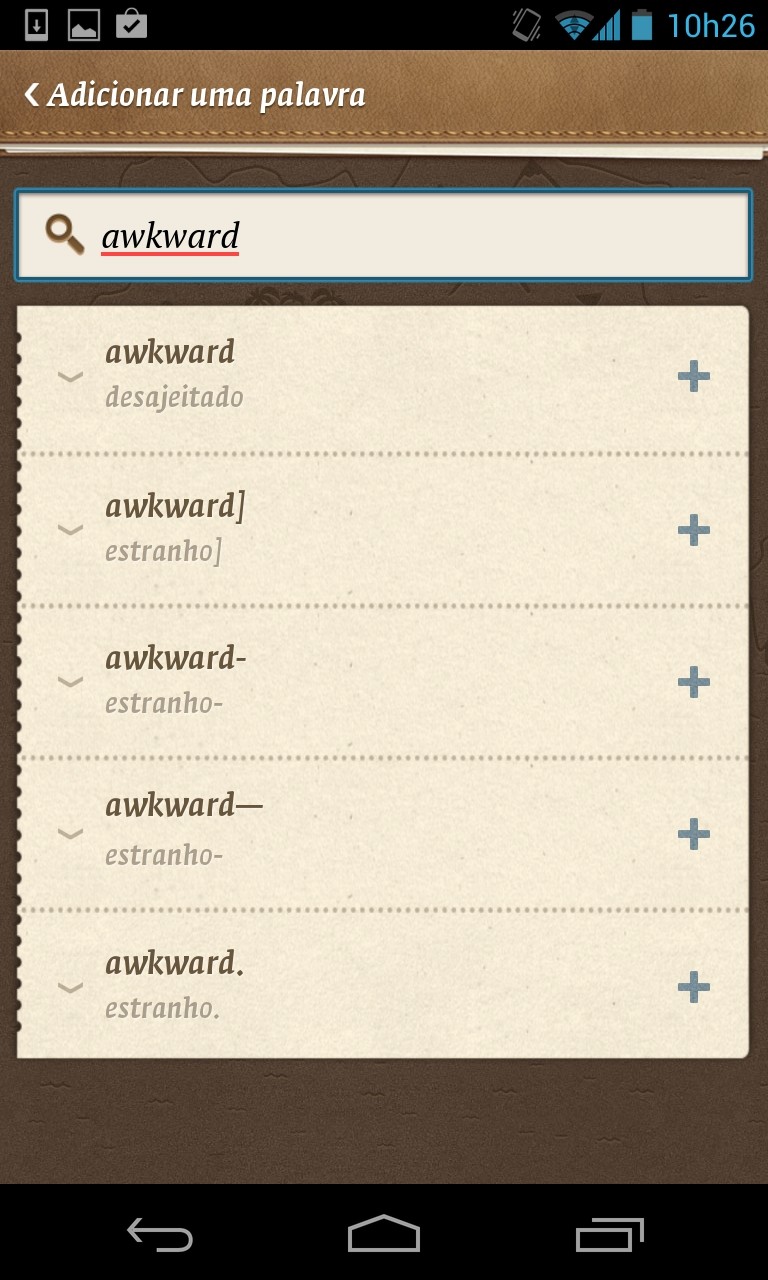
Task: Add the awkward- entry with plus
Action: pyautogui.click(x=693, y=683)
